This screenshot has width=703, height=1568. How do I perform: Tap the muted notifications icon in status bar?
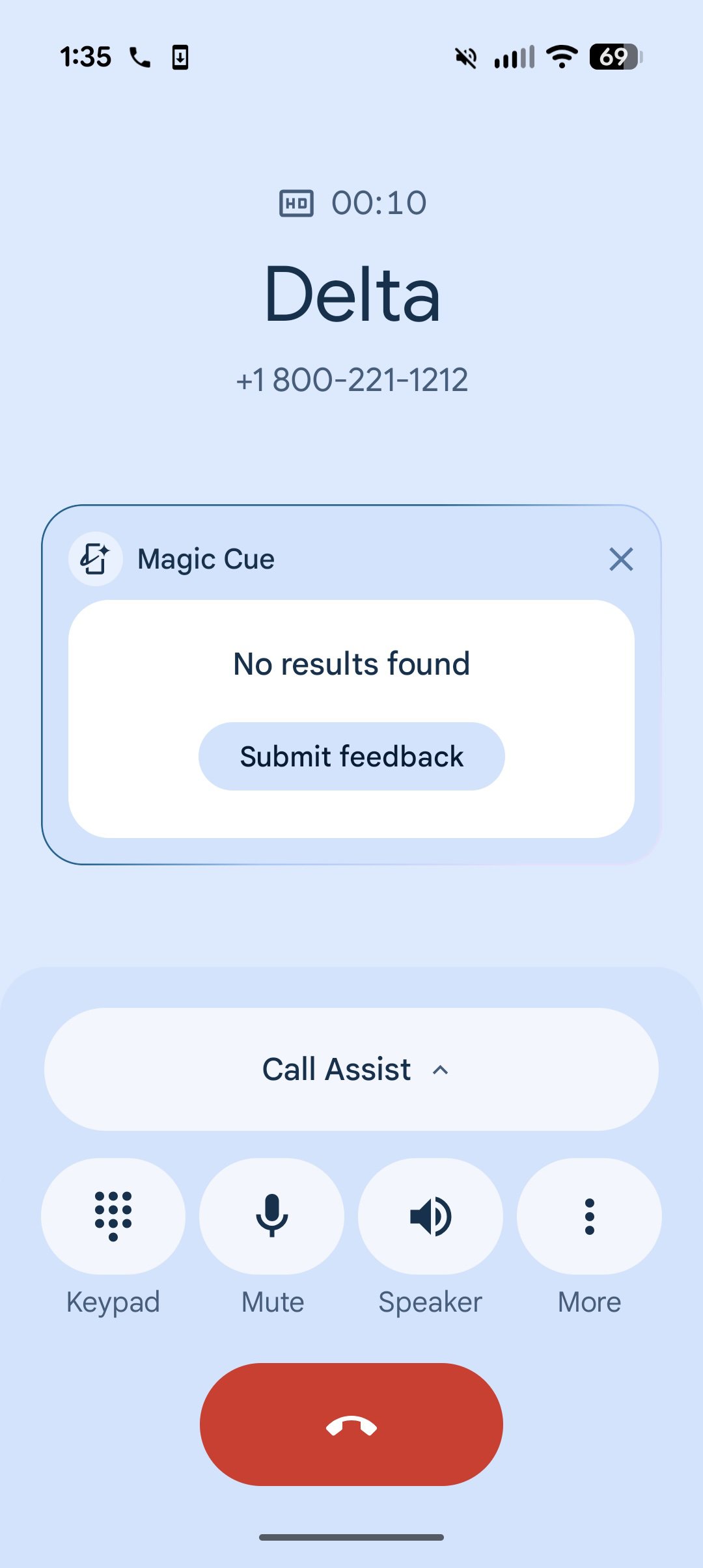point(464,57)
